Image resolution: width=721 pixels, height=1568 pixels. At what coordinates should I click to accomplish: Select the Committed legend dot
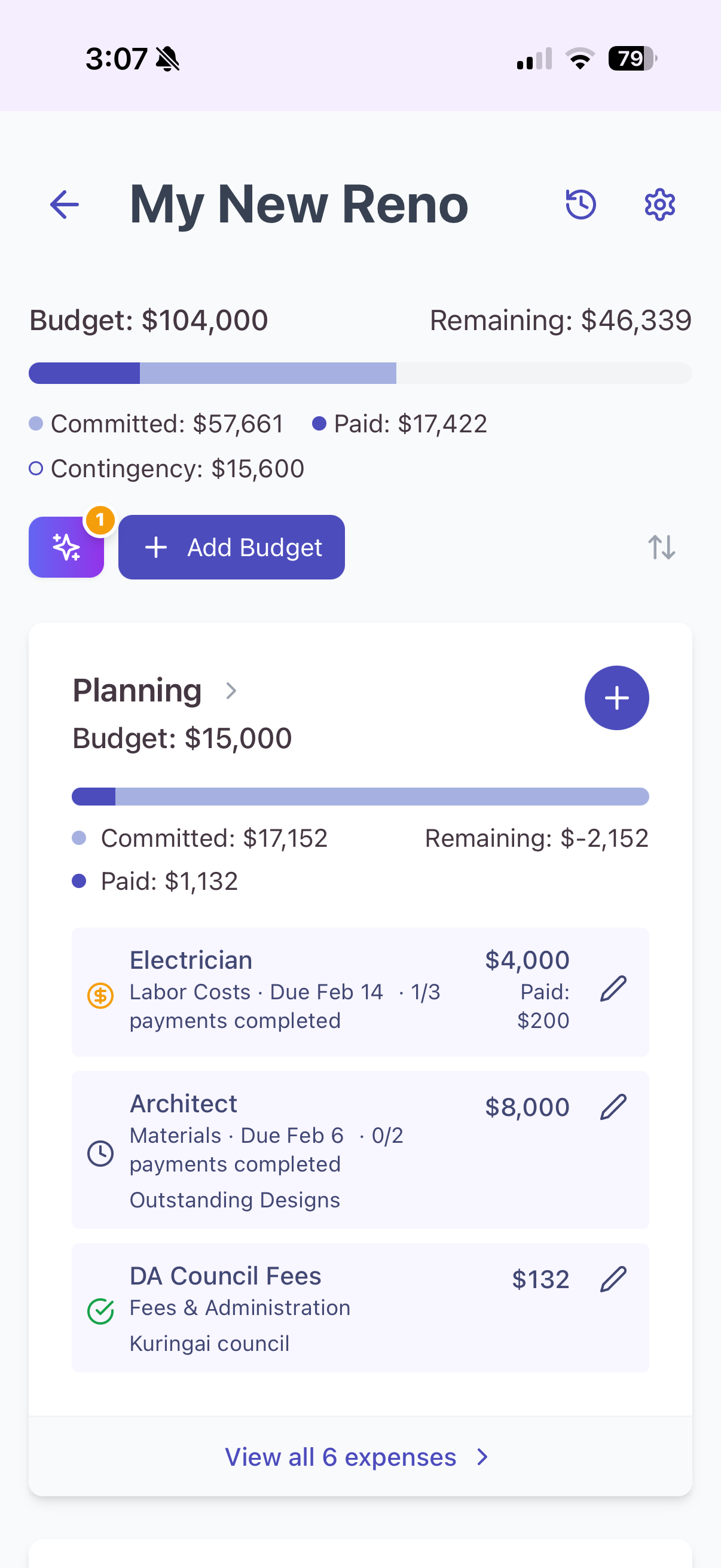coord(36,422)
